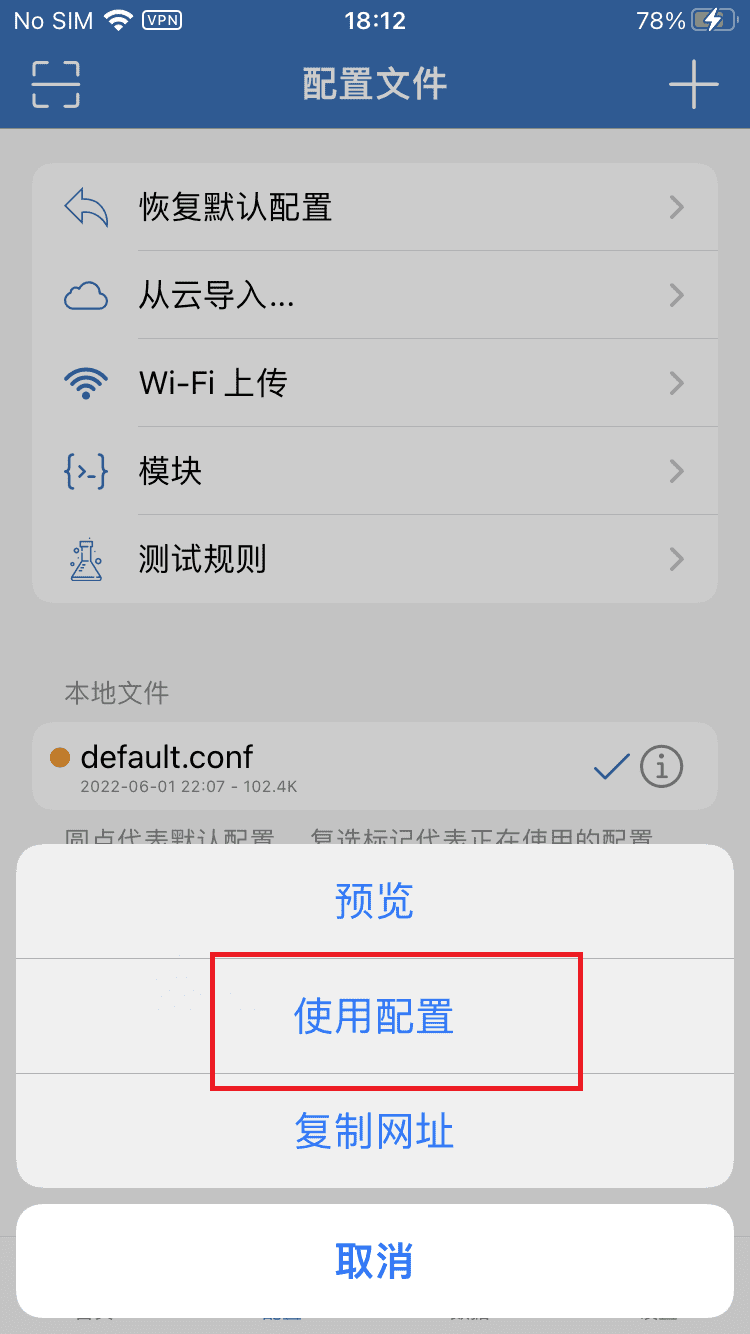
Task: Choose 使用配置 in the action sheet
Action: coord(374,1017)
